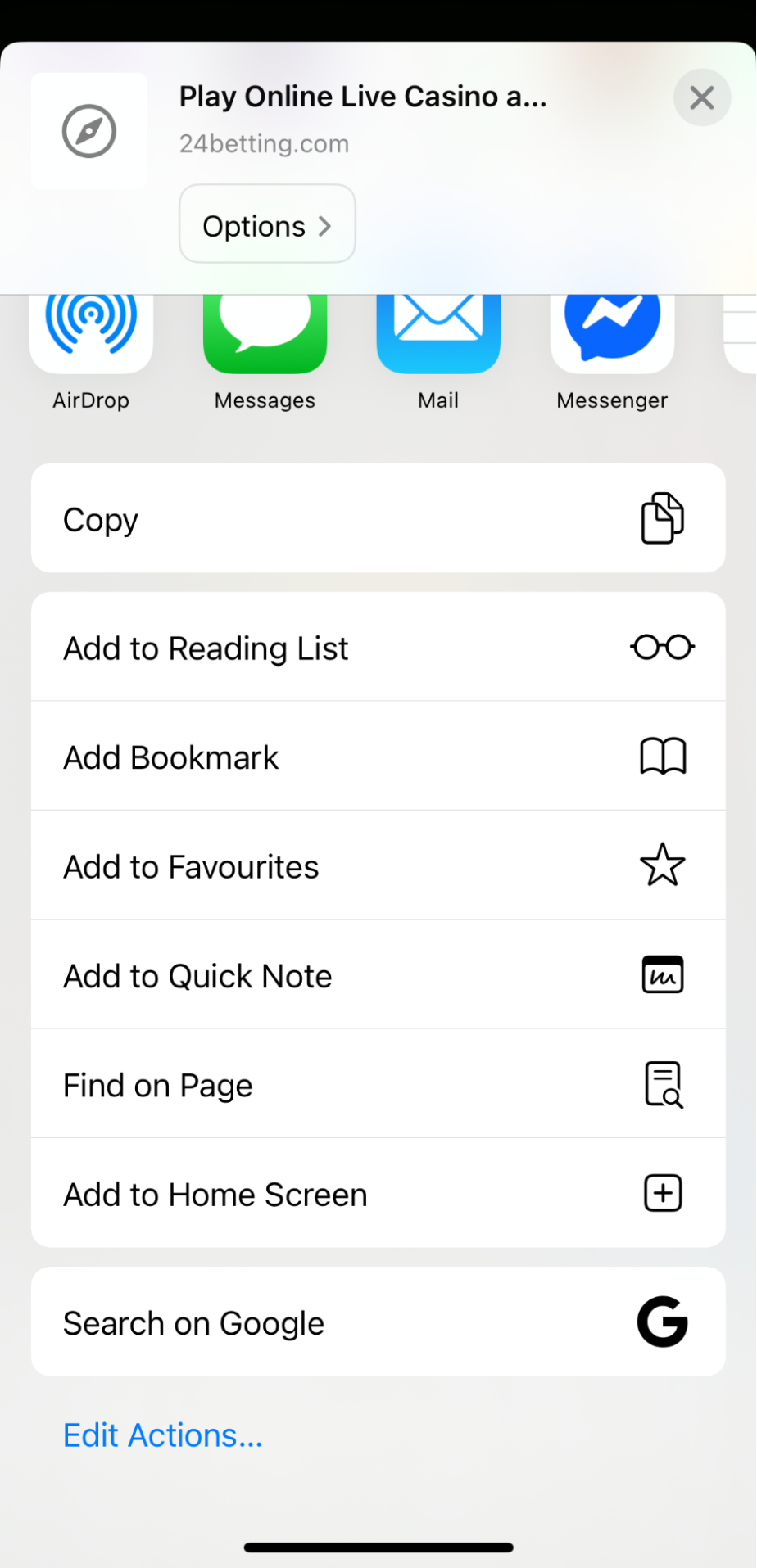Viewport: 757px width, 1568px height.
Task: Close the share sheet
Action: tap(701, 98)
